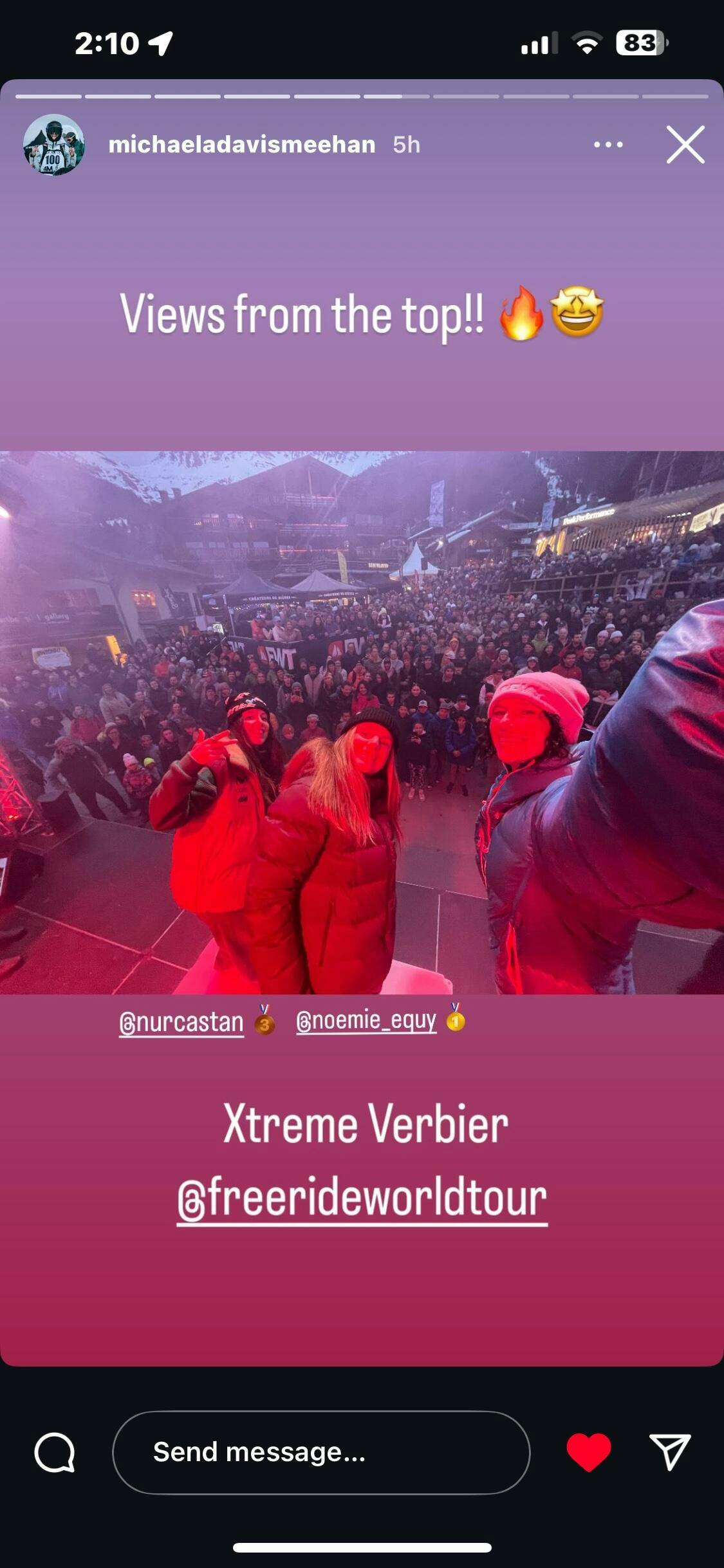Open michaeladavismeehan's profile picture
Screen dimensions: 724x1568
[x=54, y=145]
